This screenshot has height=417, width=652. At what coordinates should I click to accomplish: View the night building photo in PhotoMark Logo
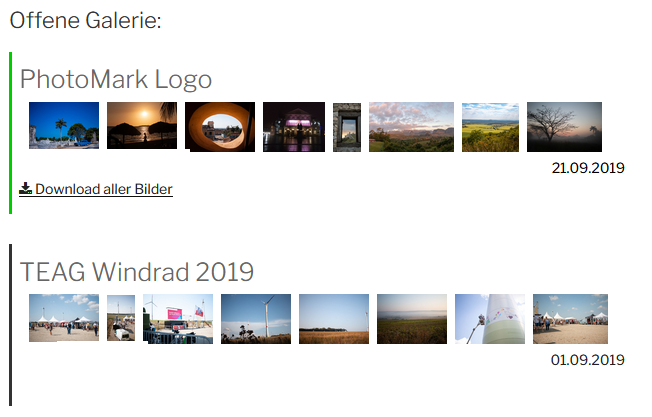pos(294,127)
